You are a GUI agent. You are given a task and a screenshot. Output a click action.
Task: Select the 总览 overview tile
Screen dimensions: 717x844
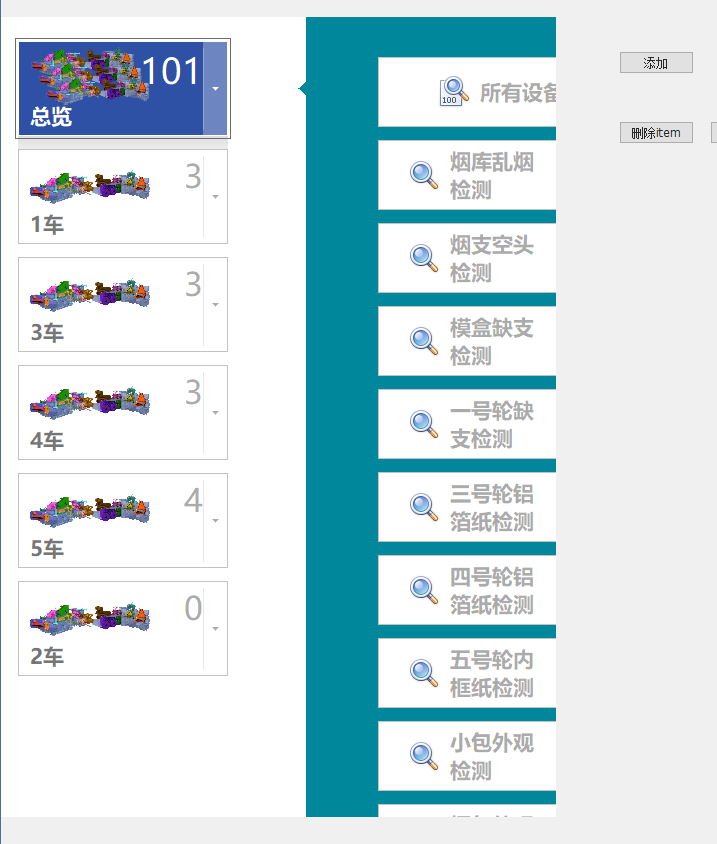pyautogui.click(x=110, y=90)
